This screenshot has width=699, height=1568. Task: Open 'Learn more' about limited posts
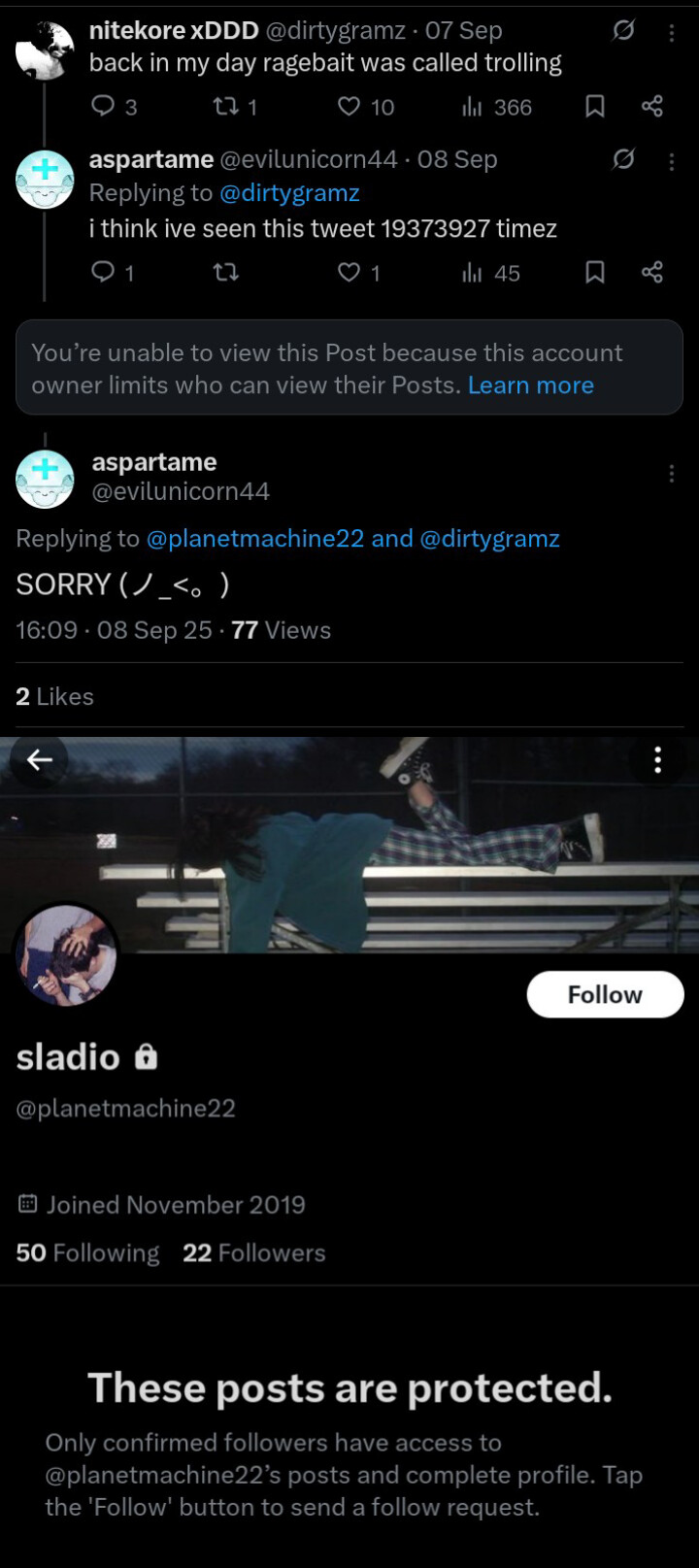(x=530, y=385)
